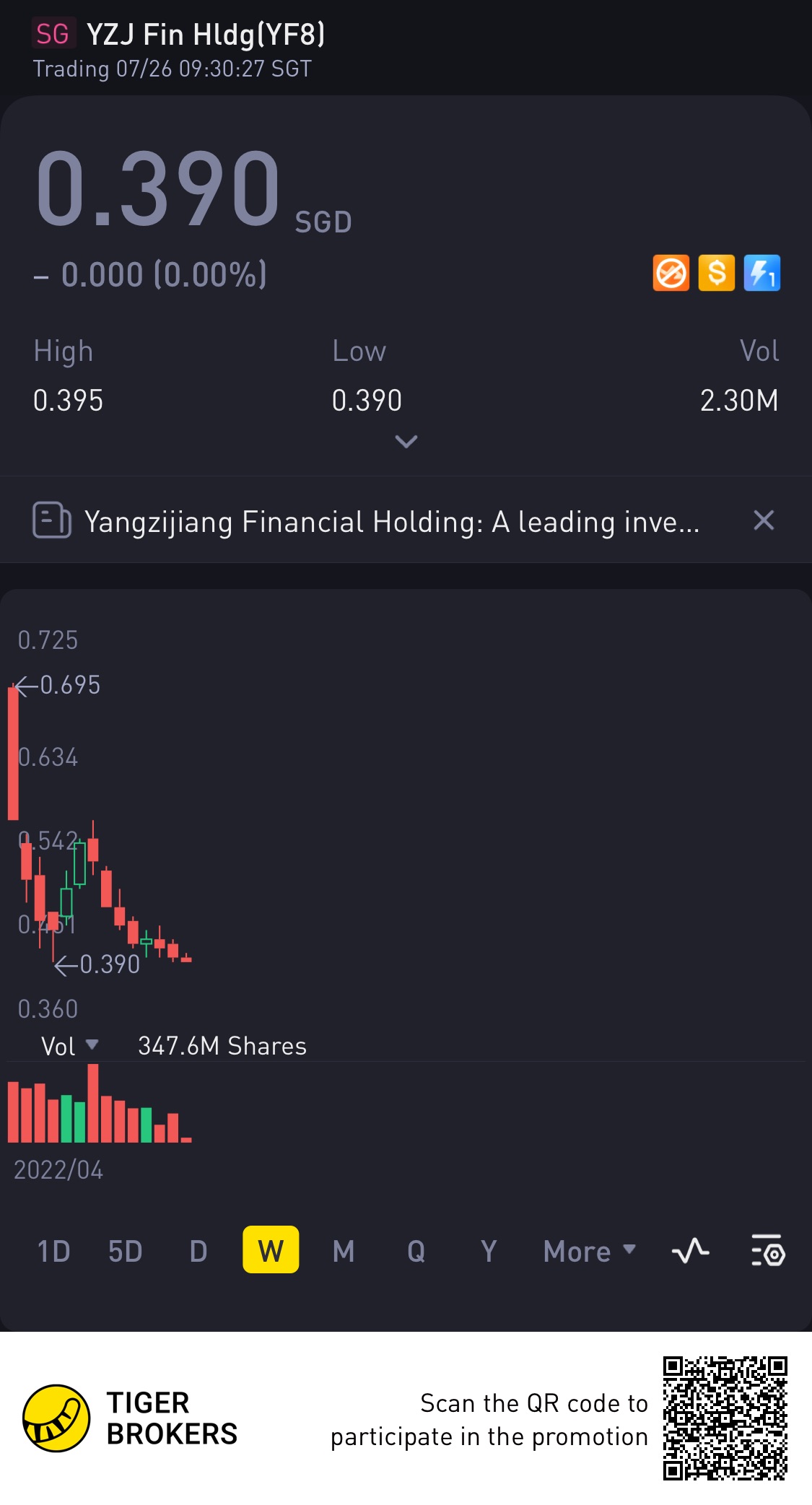812x1505 pixels.
Task: Select the weekly (W) chart period
Action: coord(271,1249)
